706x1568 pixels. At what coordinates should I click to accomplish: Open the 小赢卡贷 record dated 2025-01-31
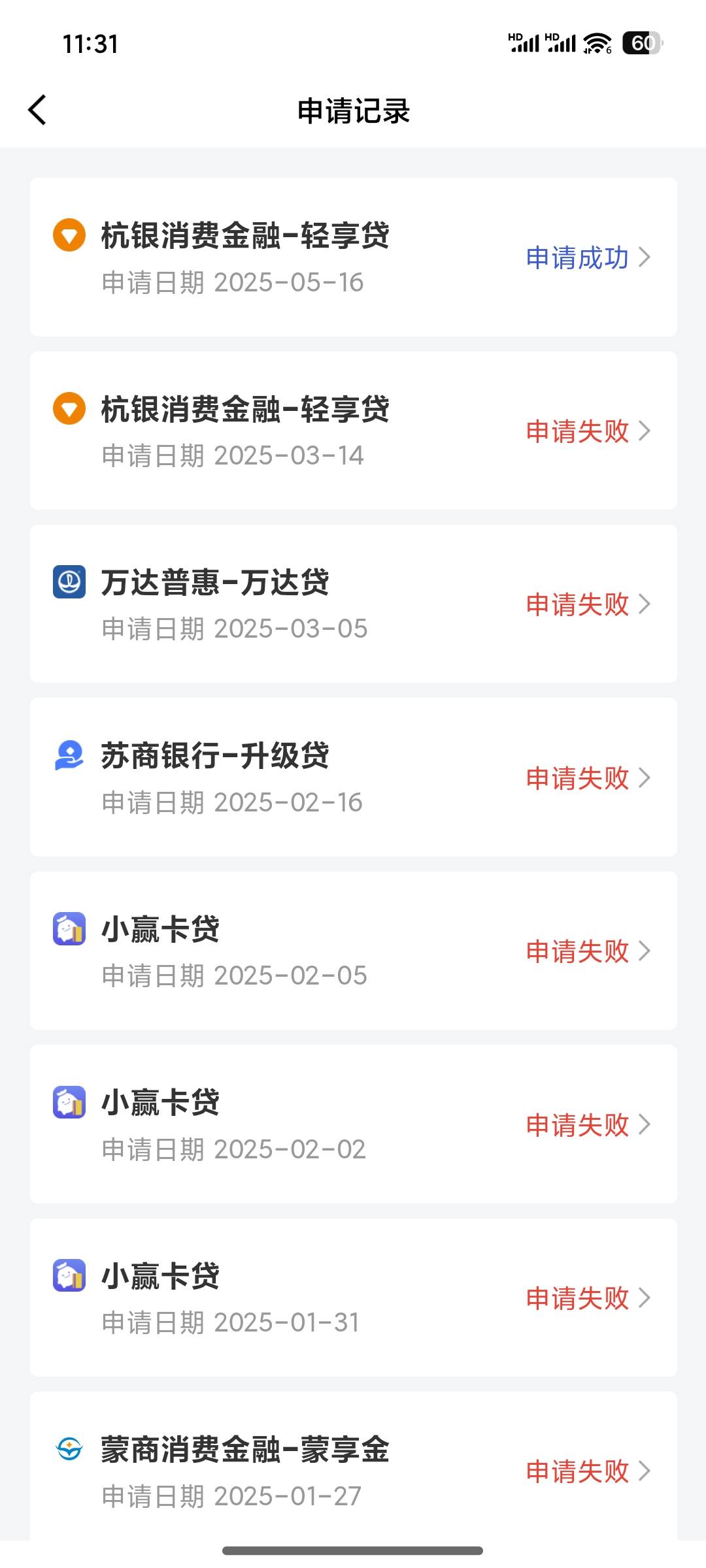[x=353, y=1298]
